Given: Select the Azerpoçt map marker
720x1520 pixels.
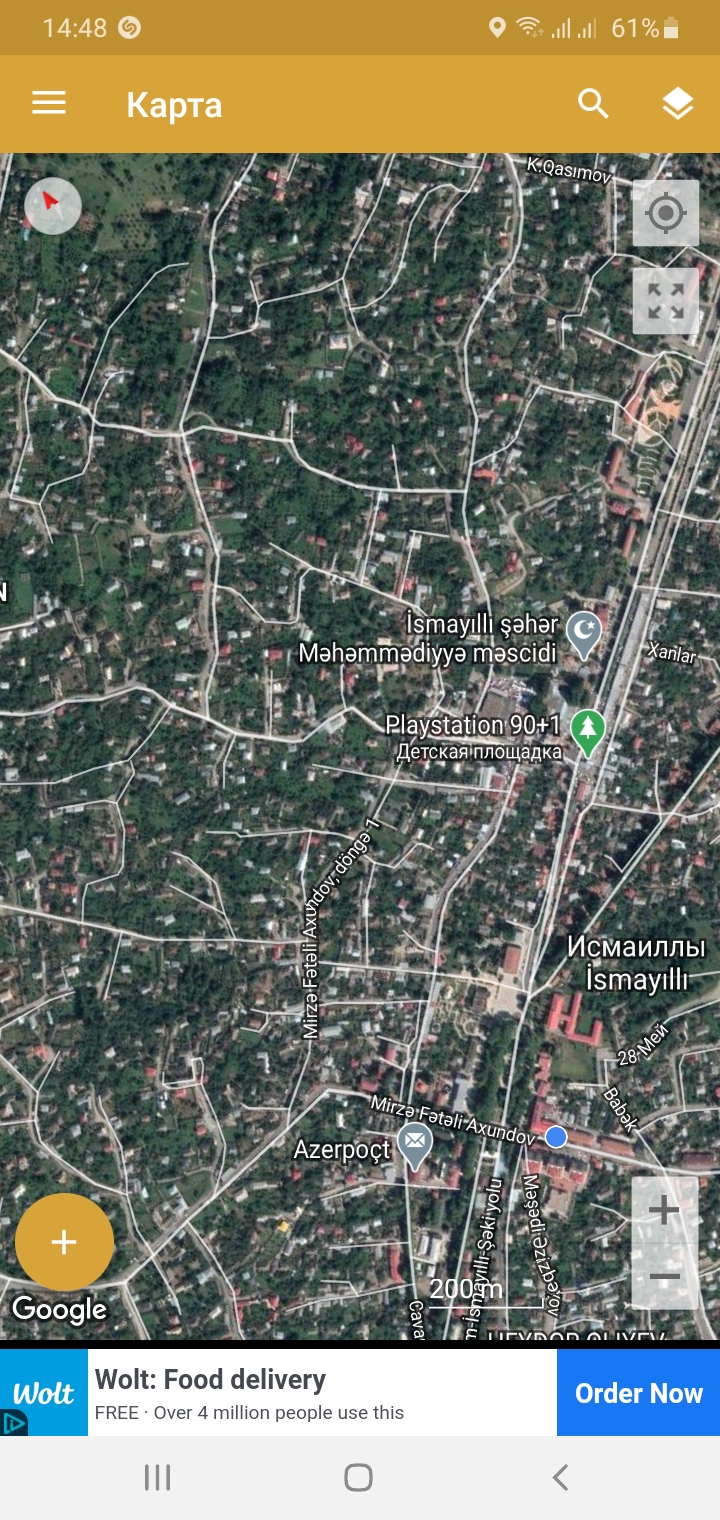Looking at the screenshot, I should 414,1146.
